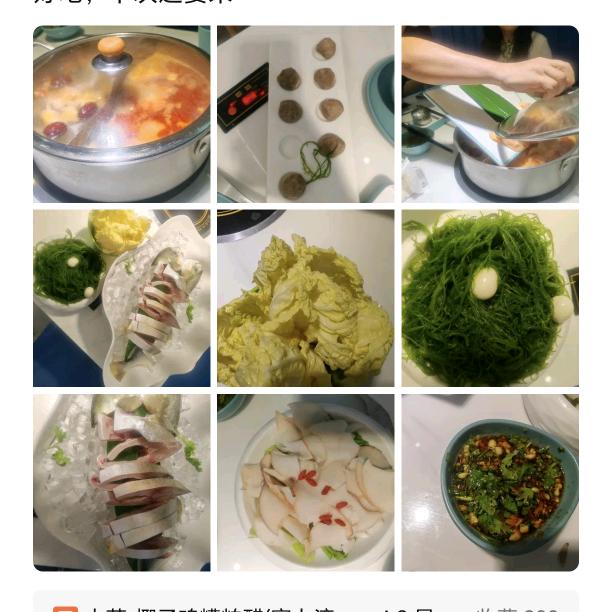Enlarge green seaweed with quail eggs photo
612x612 pixels.
(490, 298)
